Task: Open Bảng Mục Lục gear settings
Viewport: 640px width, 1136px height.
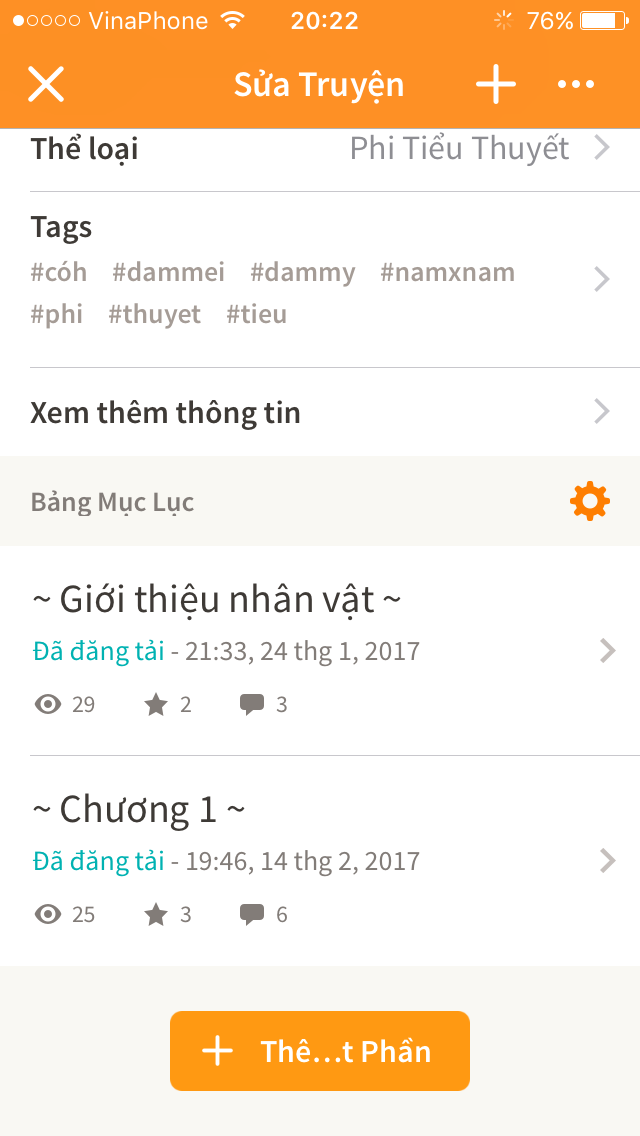Action: point(590,501)
